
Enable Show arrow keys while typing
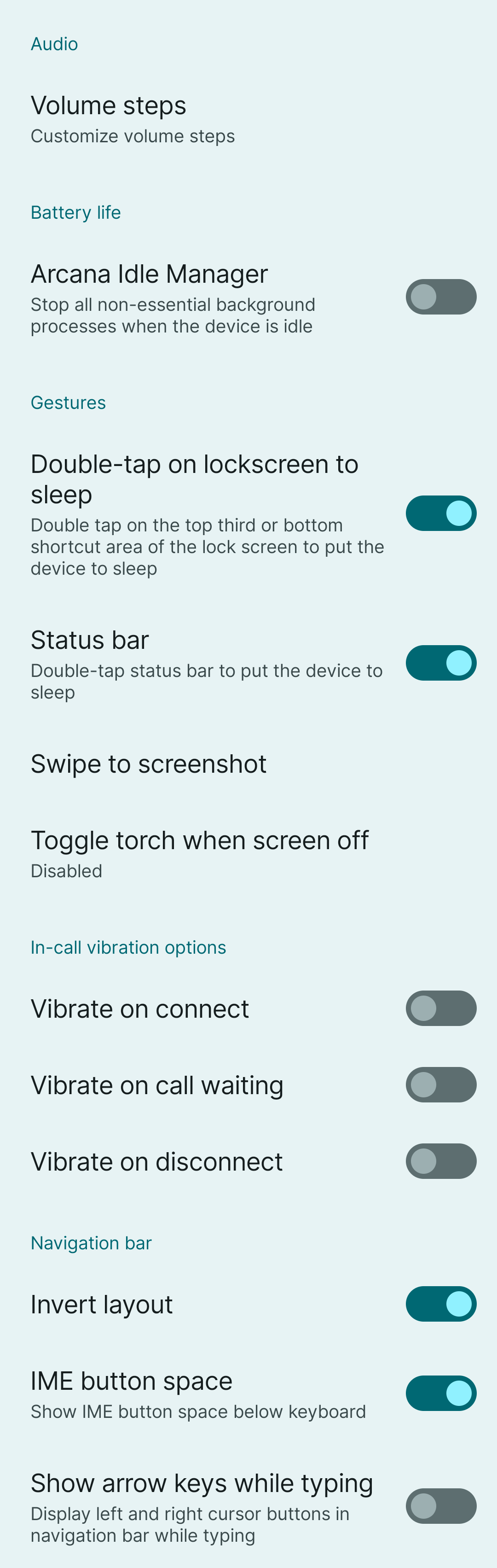tap(440, 1506)
